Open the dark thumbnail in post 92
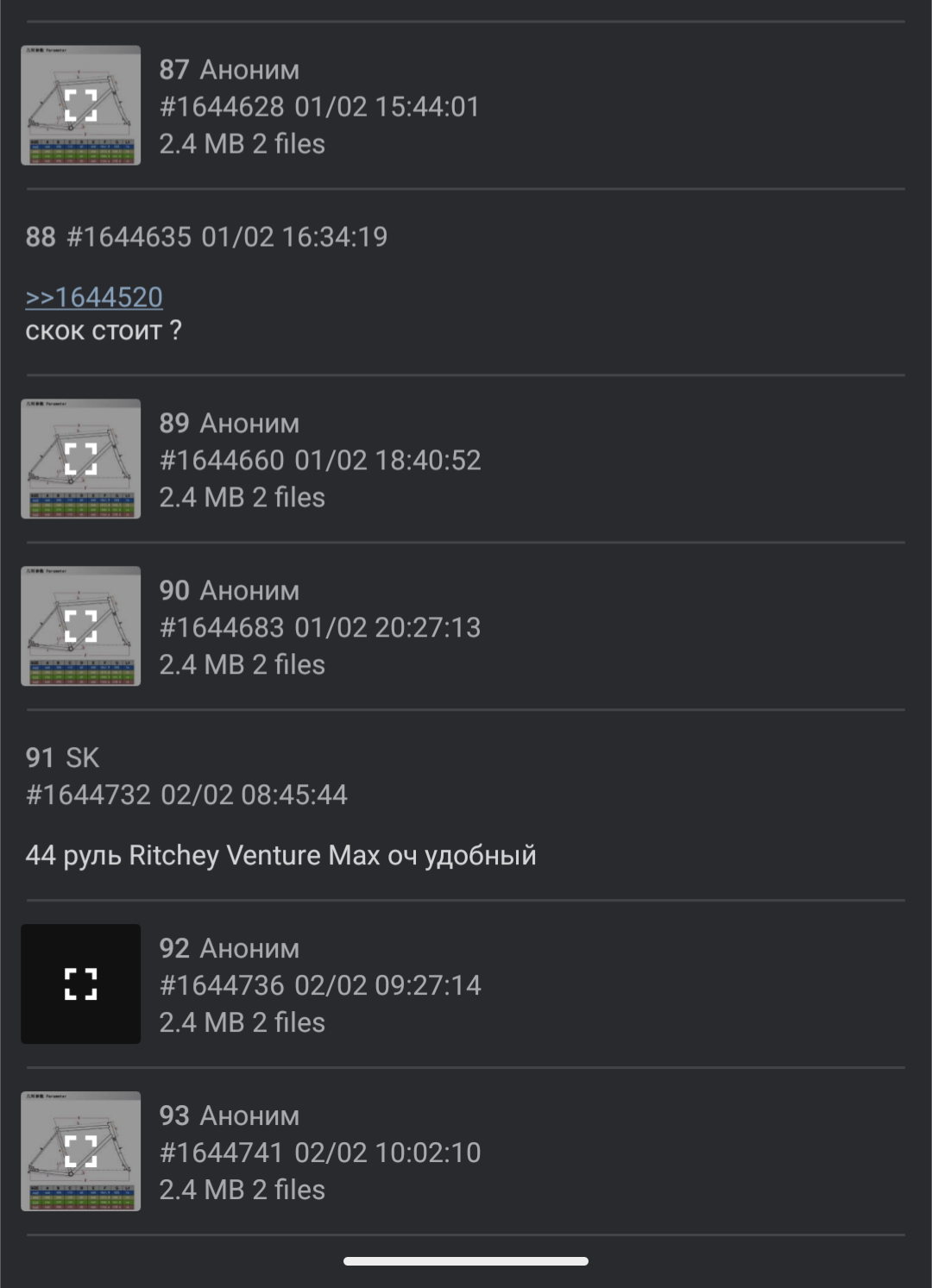932x1288 pixels. [80, 983]
